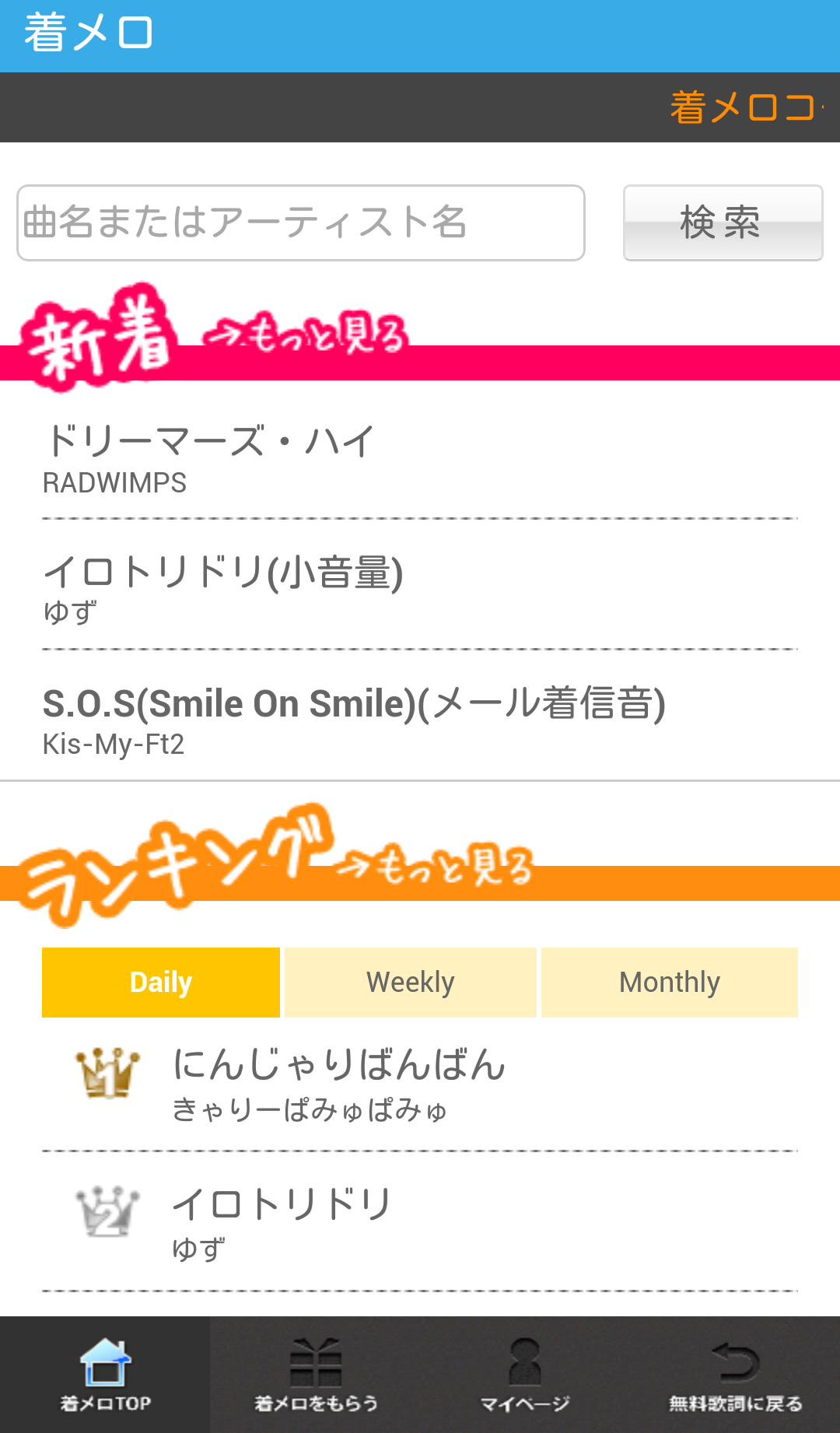Tap the 検索 search button
The image size is (840, 1433).
click(x=723, y=222)
